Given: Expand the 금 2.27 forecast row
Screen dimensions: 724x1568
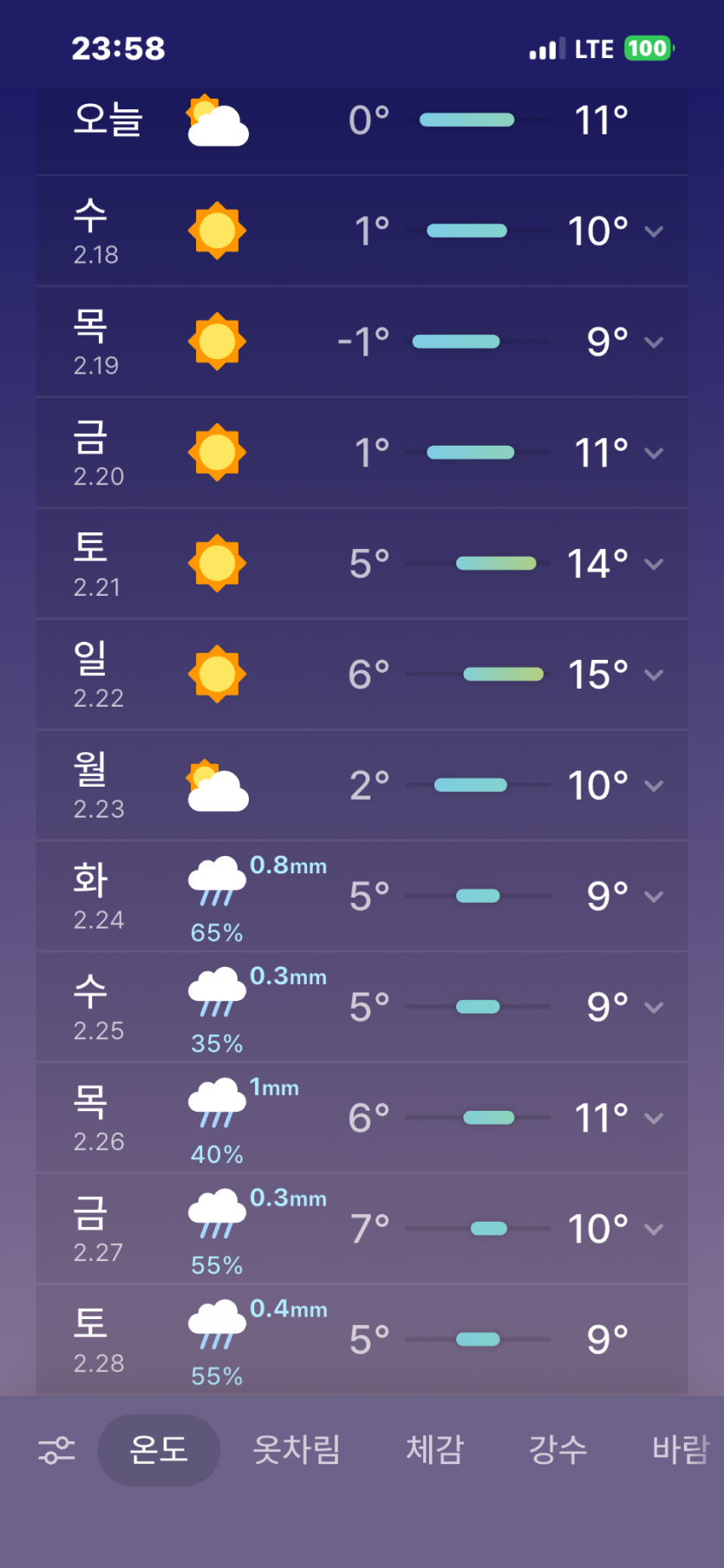Looking at the screenshot, I should coord(654,1229).
